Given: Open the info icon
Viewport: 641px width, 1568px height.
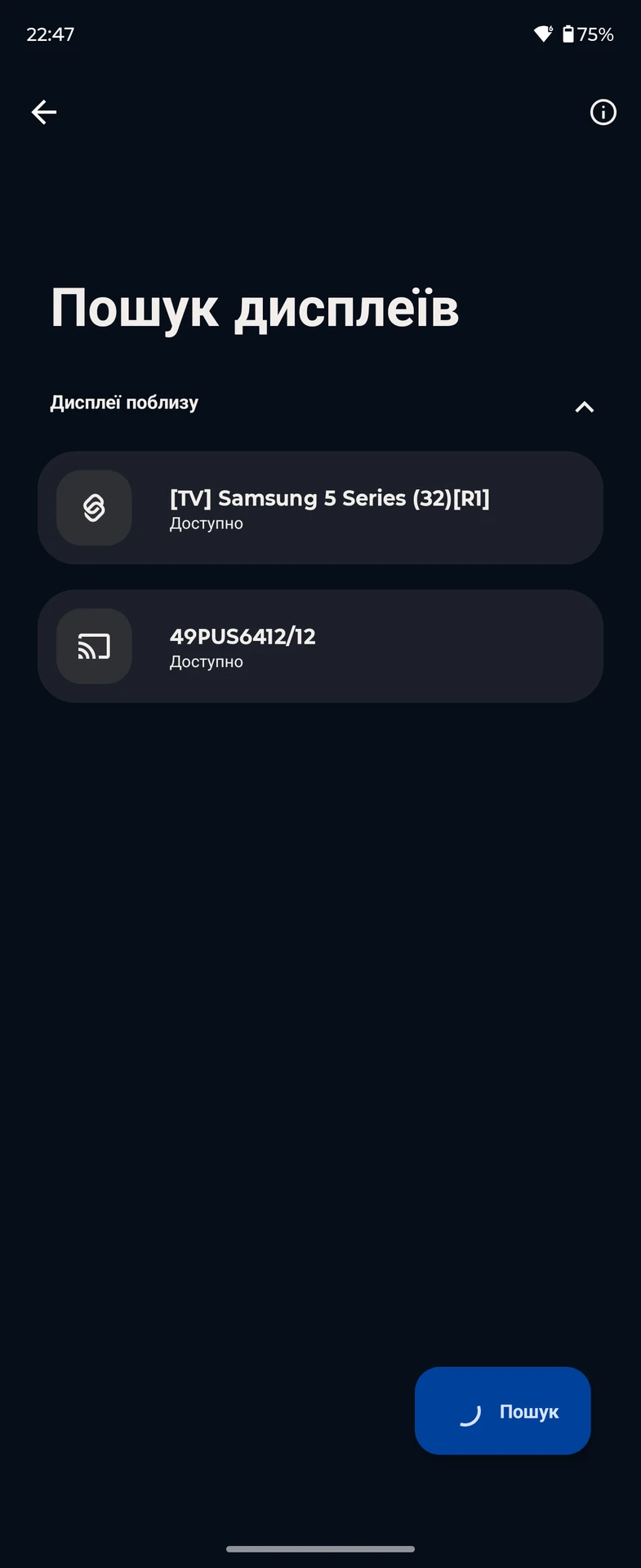Looking at the screenshot, I should (603, 112).
